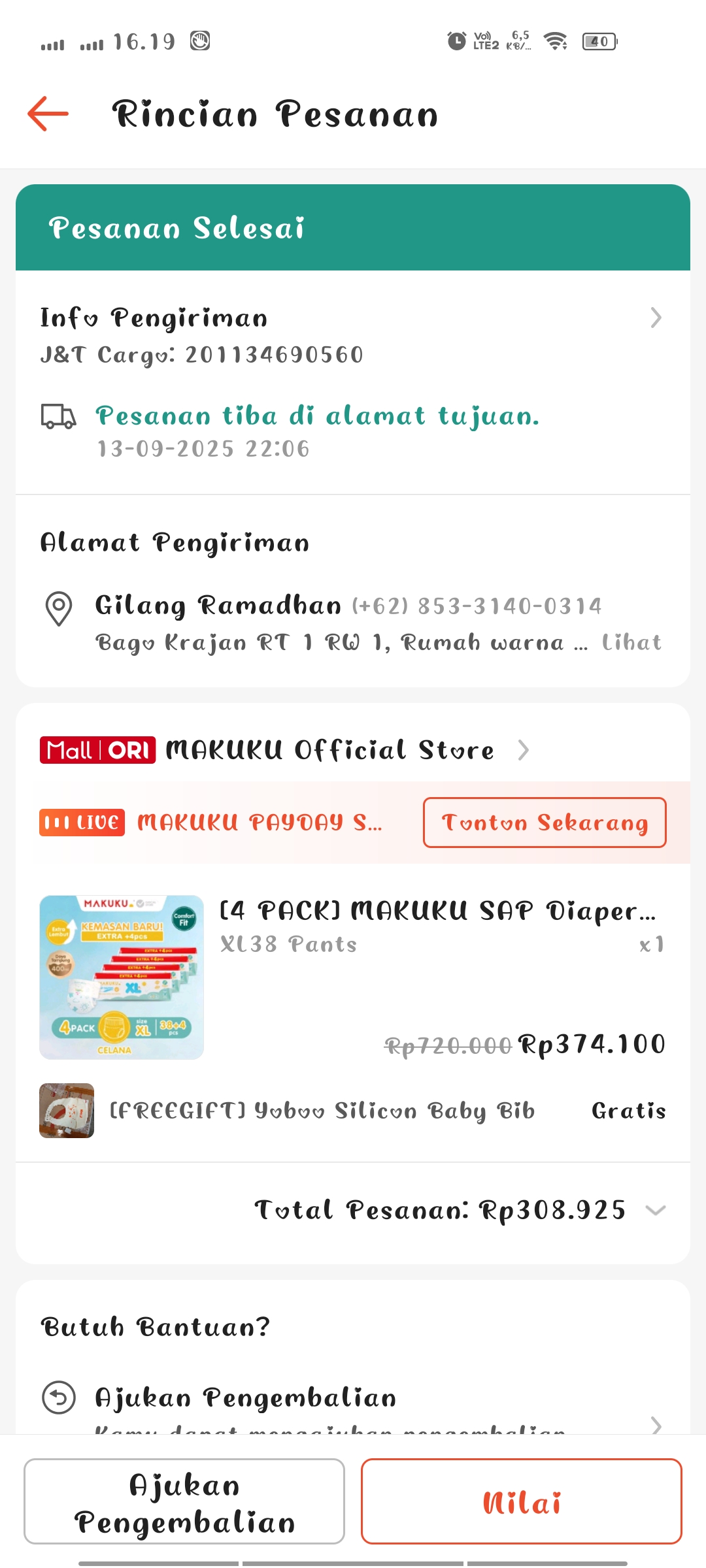This screenshot has height=1568, width=706.
Task: Go back from Rincian Pesanan
Action: tap(48, 114)
